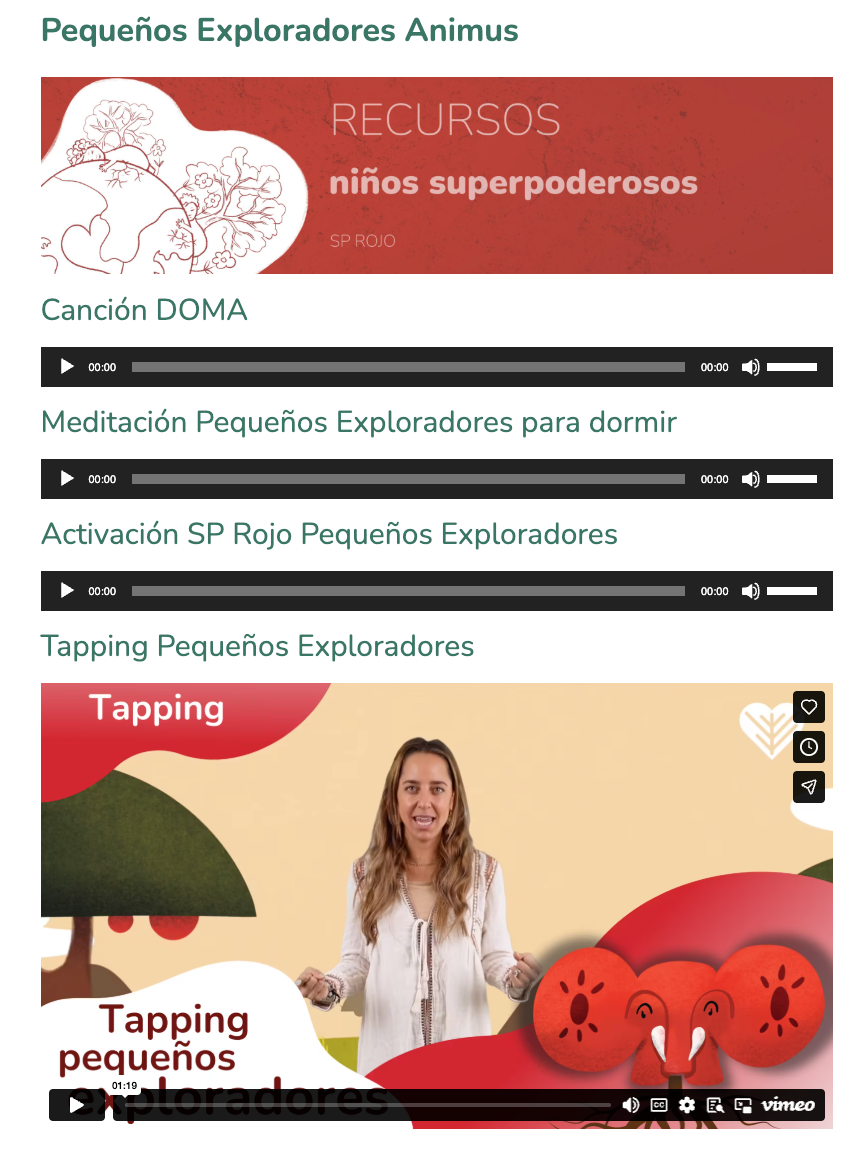Share the Tapping video via the paper plane icon
Viewport: 868px width, 1150px height.
(808, 787)
